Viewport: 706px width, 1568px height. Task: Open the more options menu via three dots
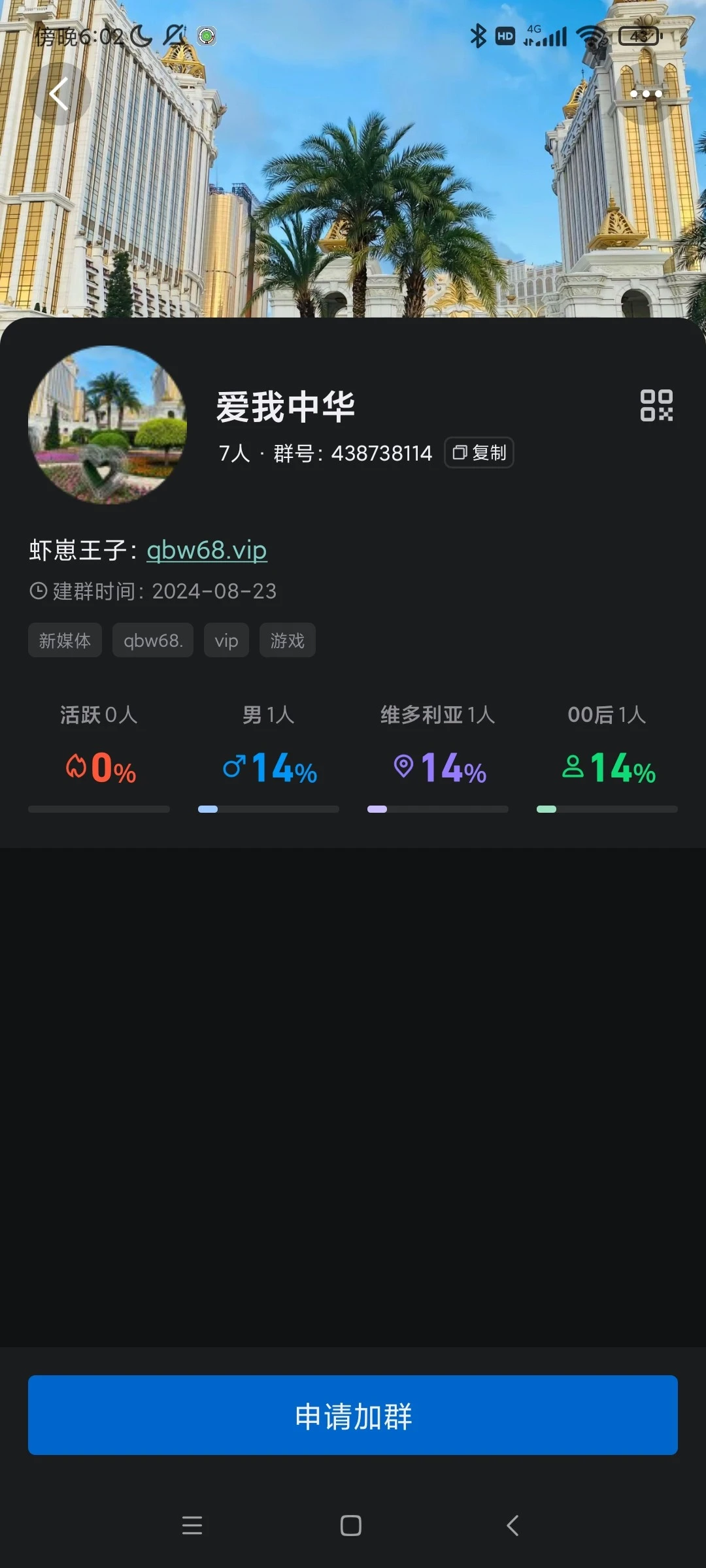pos(647,93)
